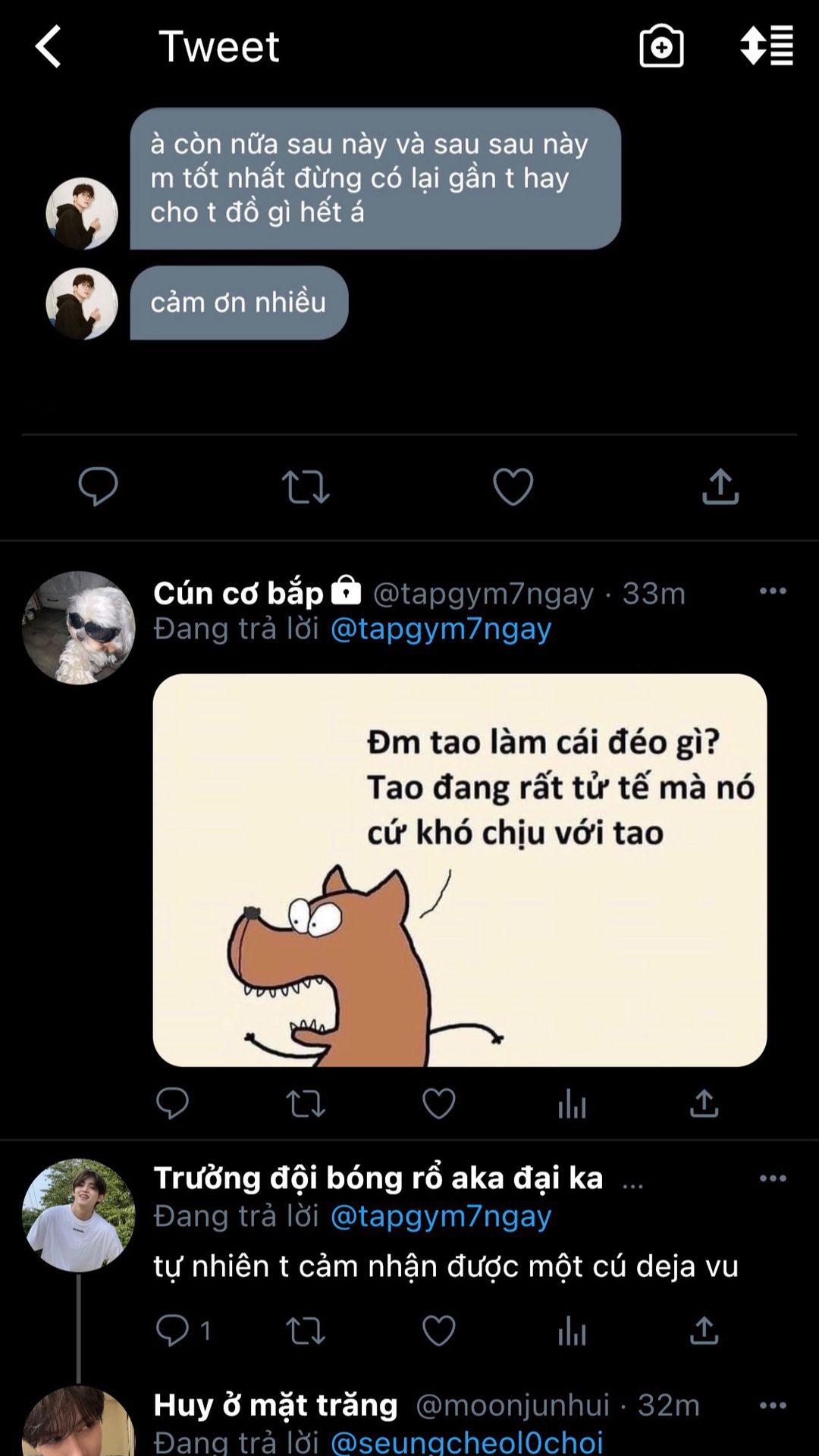Image resolution: width=819 pixels, height=1456 pixels.
Task: Open Cún cơ bắp's profile picture
Action: click(x=79, y=628)
